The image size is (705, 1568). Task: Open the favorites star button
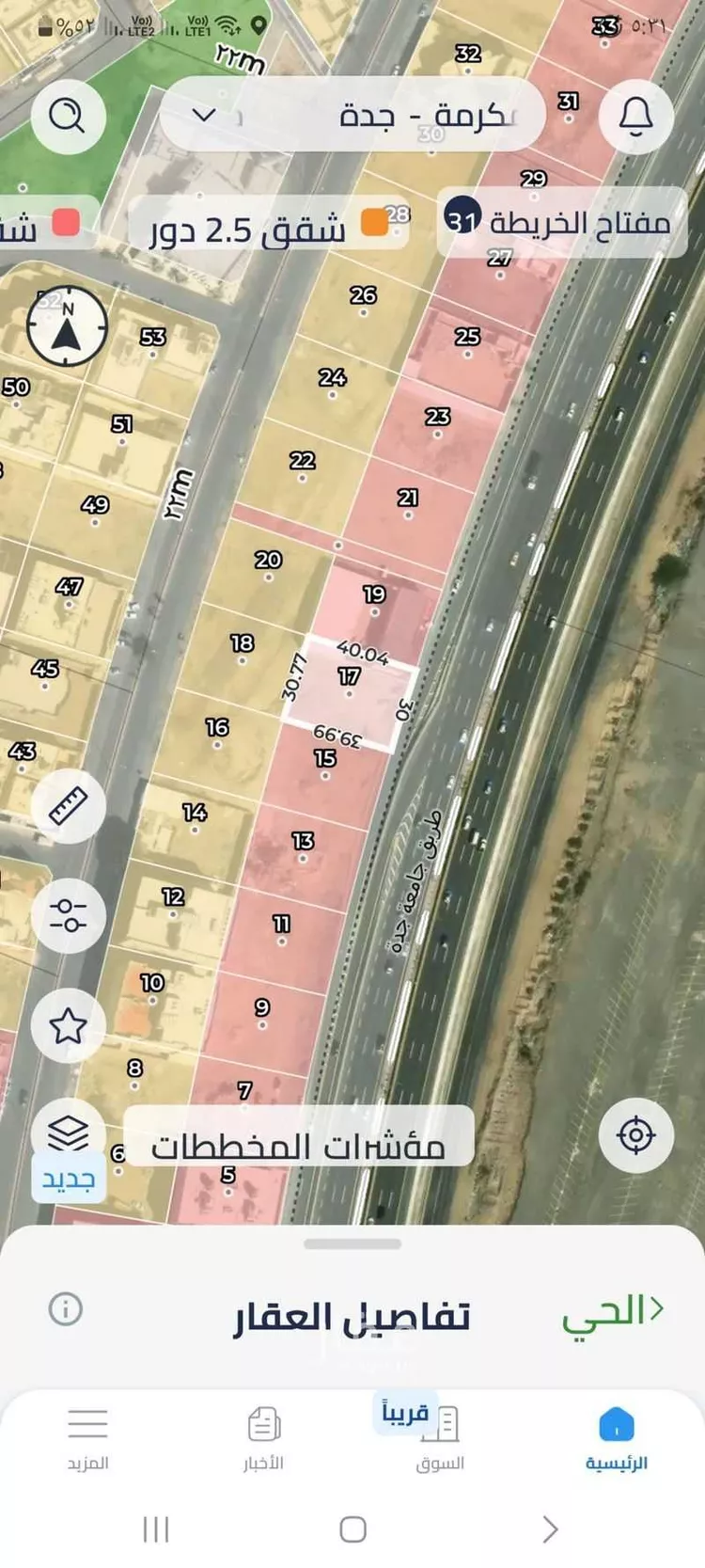[x=68, y=1025]
